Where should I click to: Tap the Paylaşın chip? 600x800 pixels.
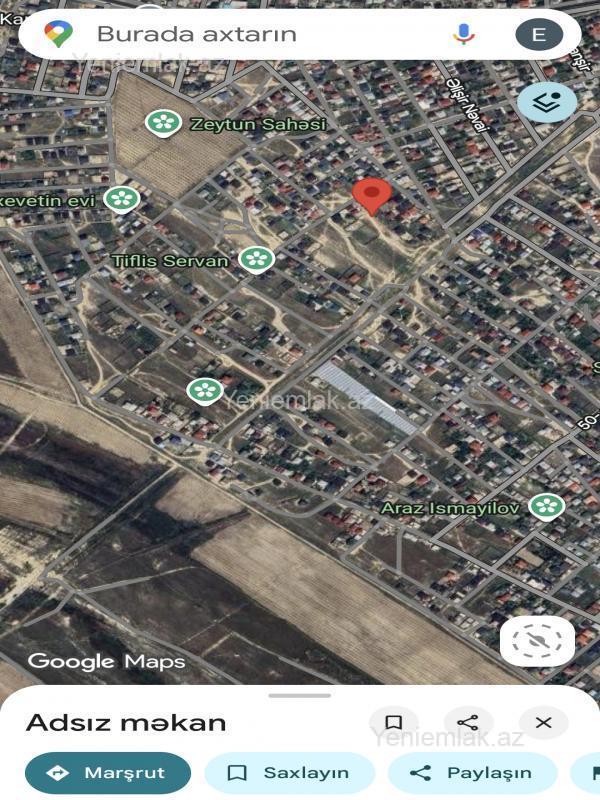473,773
